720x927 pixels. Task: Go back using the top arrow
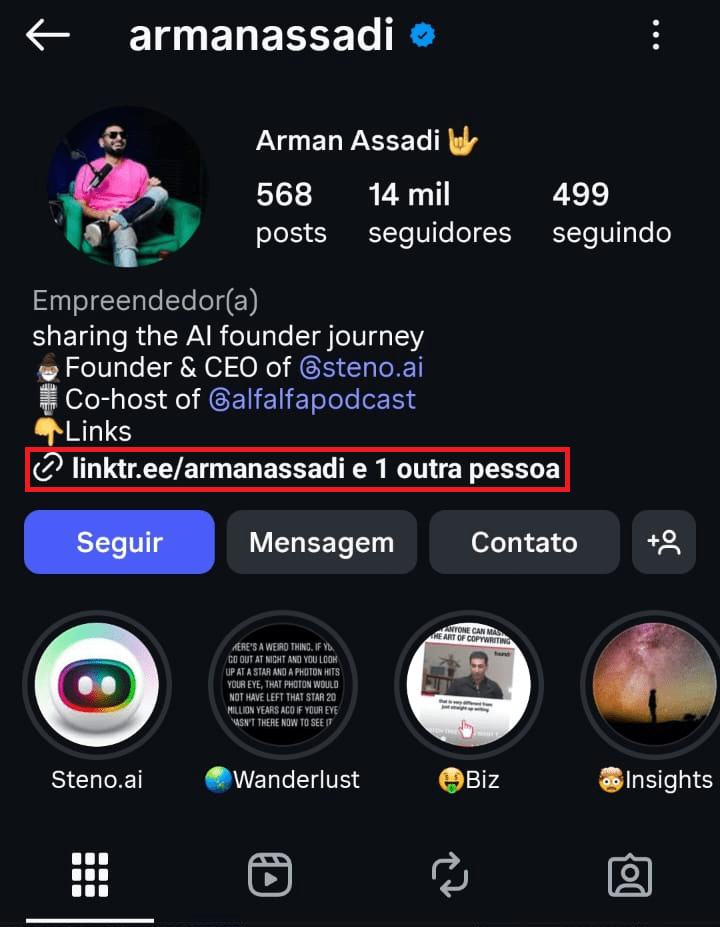48,36
